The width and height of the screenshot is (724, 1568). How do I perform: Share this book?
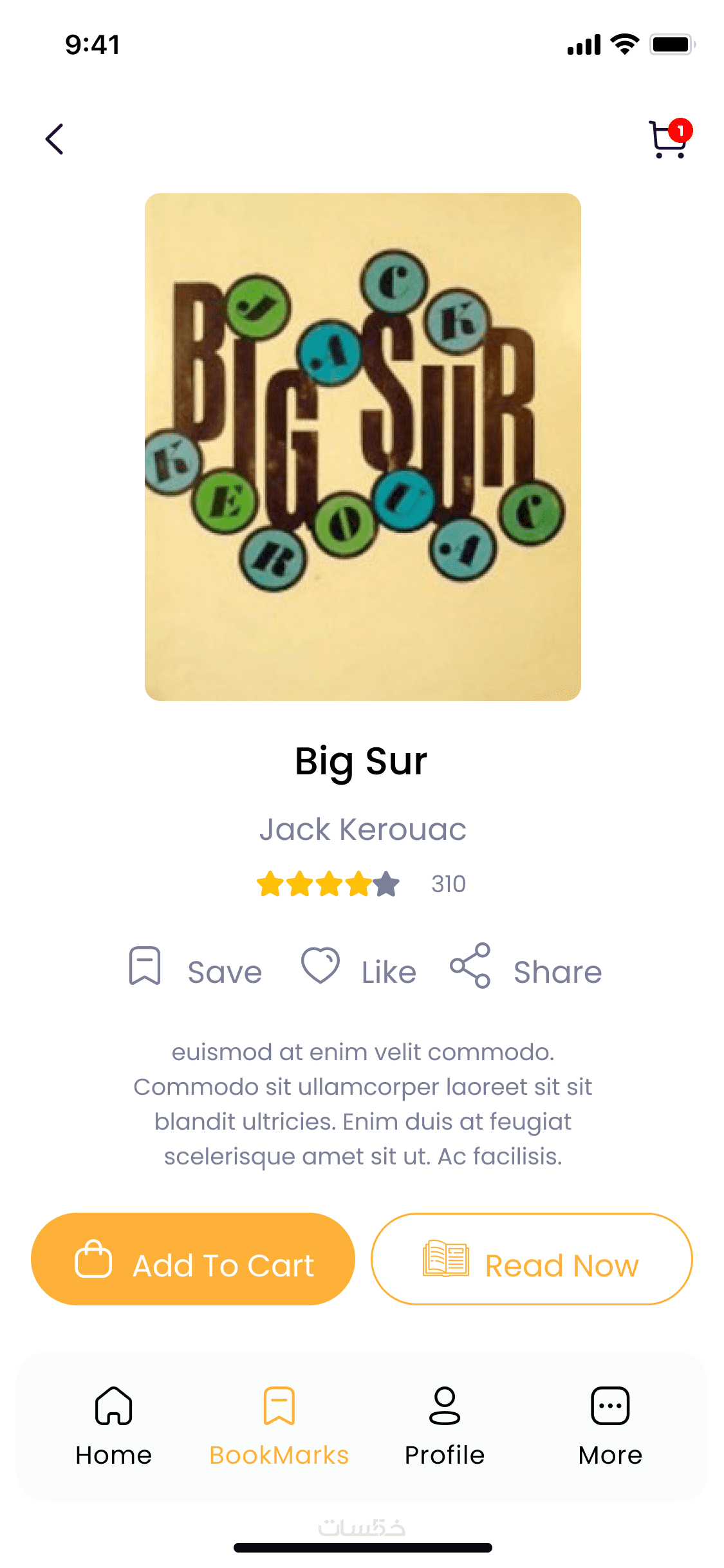coord(525,967)
